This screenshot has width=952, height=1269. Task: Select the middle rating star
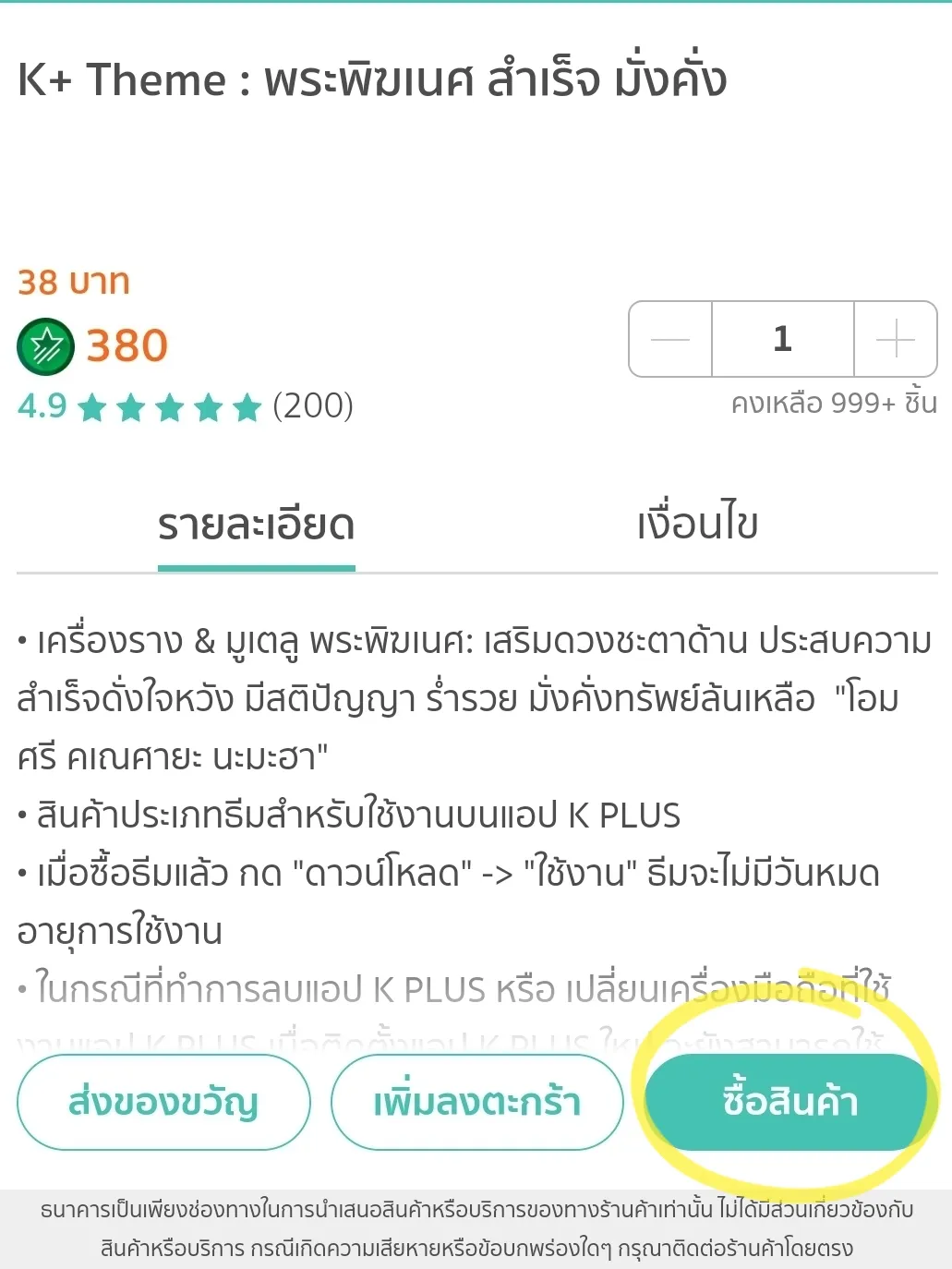[x=172, y=406]
